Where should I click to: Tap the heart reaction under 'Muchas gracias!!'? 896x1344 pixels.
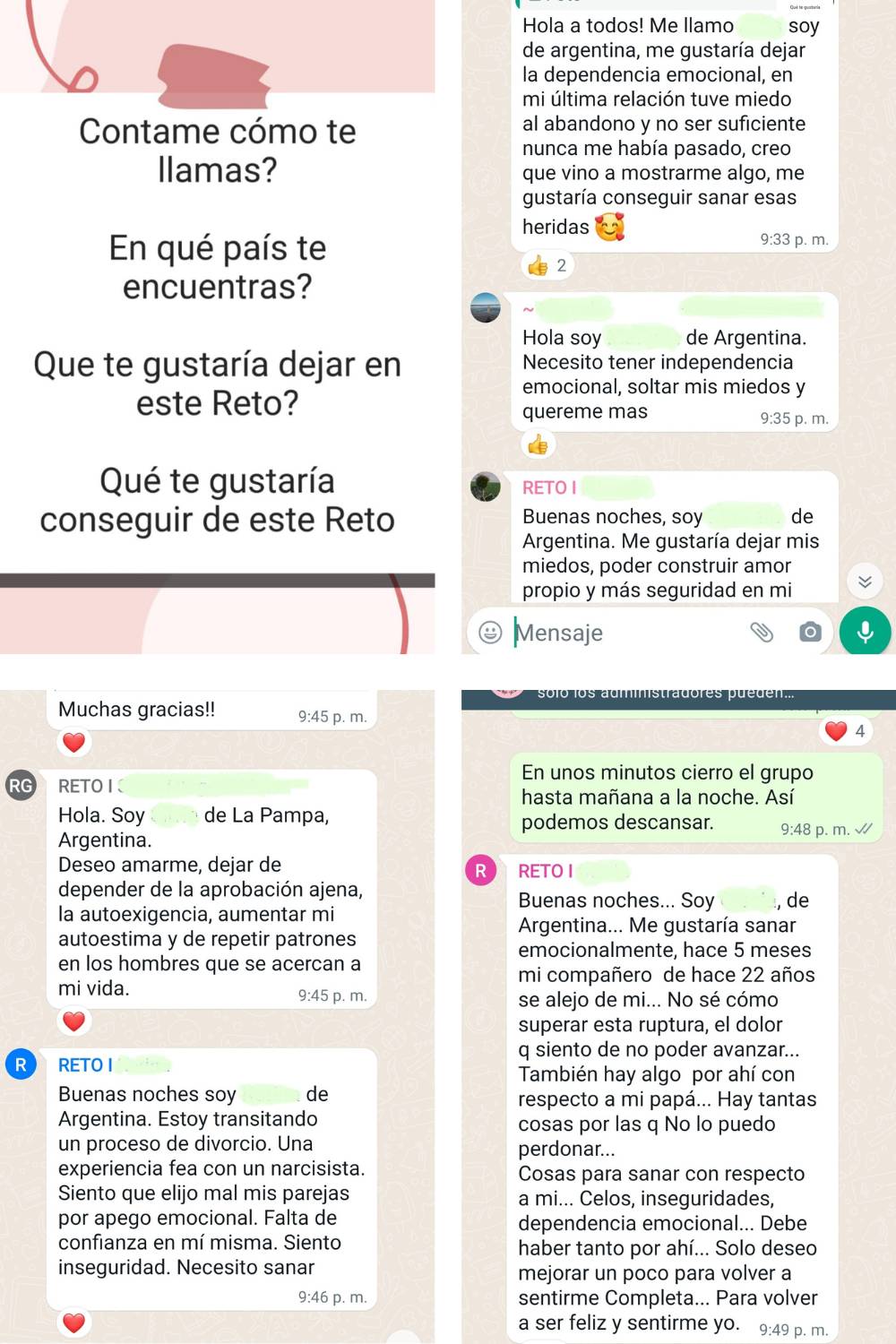(73, 743)
